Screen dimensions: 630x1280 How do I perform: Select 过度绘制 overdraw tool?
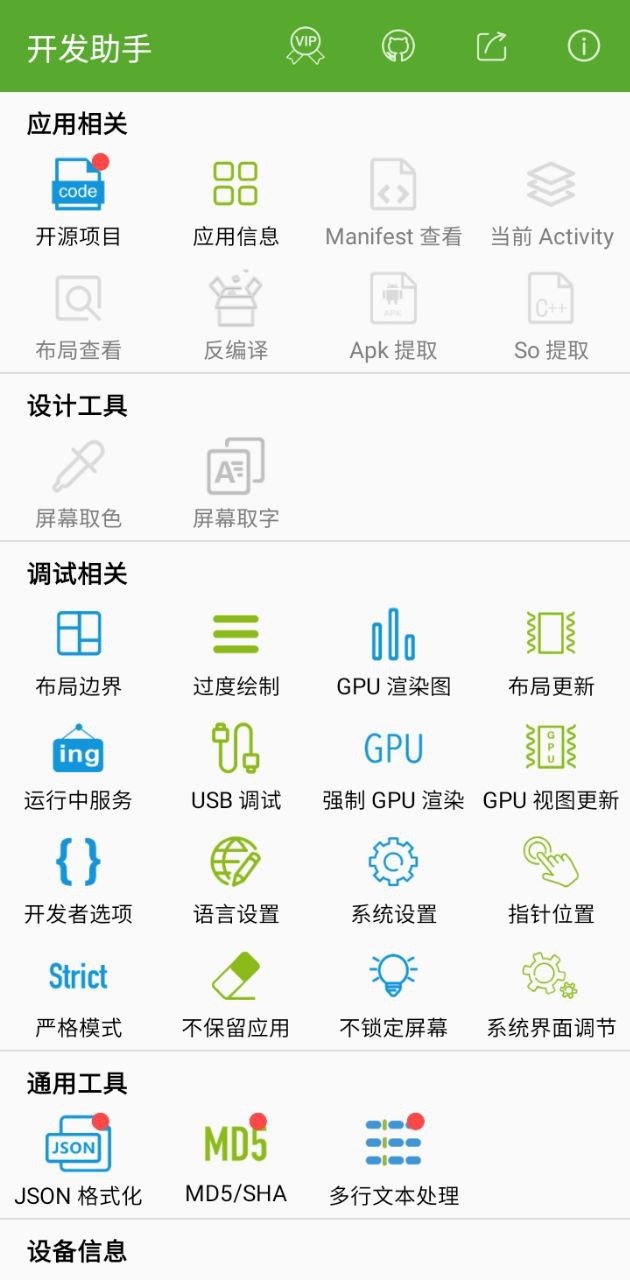(x=236, y=653)
